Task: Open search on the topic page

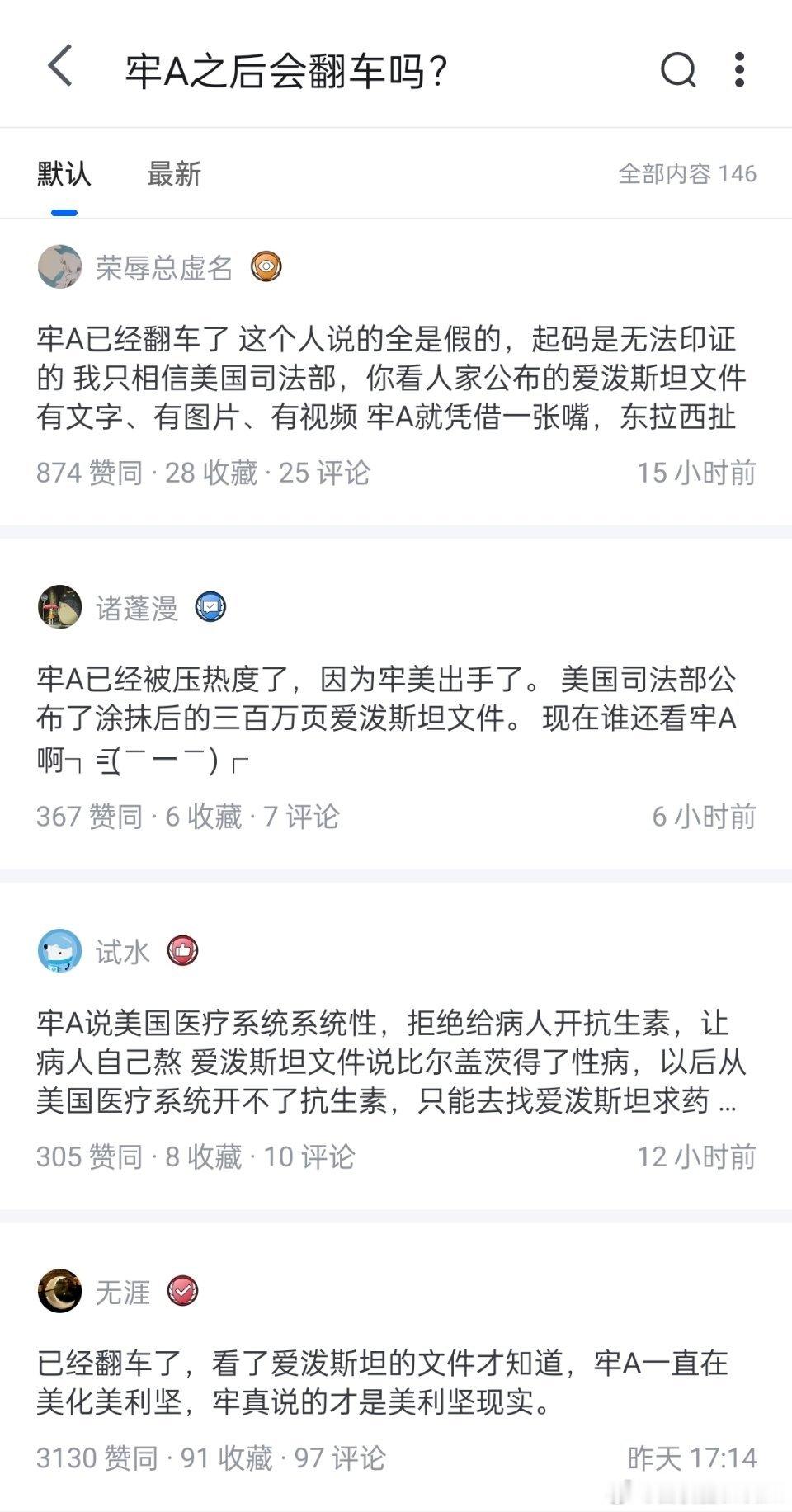Action: coord(678,69)
